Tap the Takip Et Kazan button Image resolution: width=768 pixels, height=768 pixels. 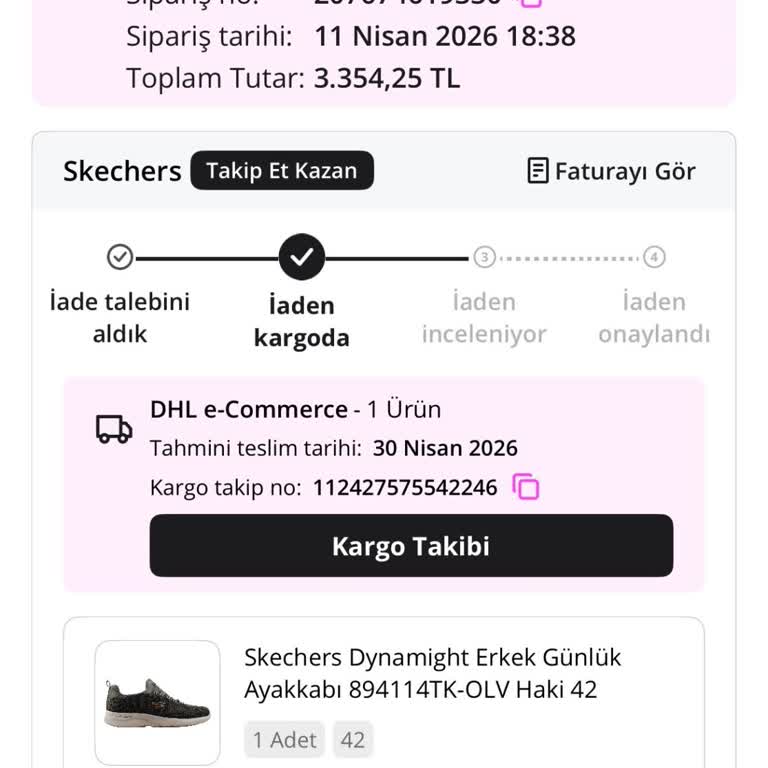pyautogui.click(x=282, y=171)
